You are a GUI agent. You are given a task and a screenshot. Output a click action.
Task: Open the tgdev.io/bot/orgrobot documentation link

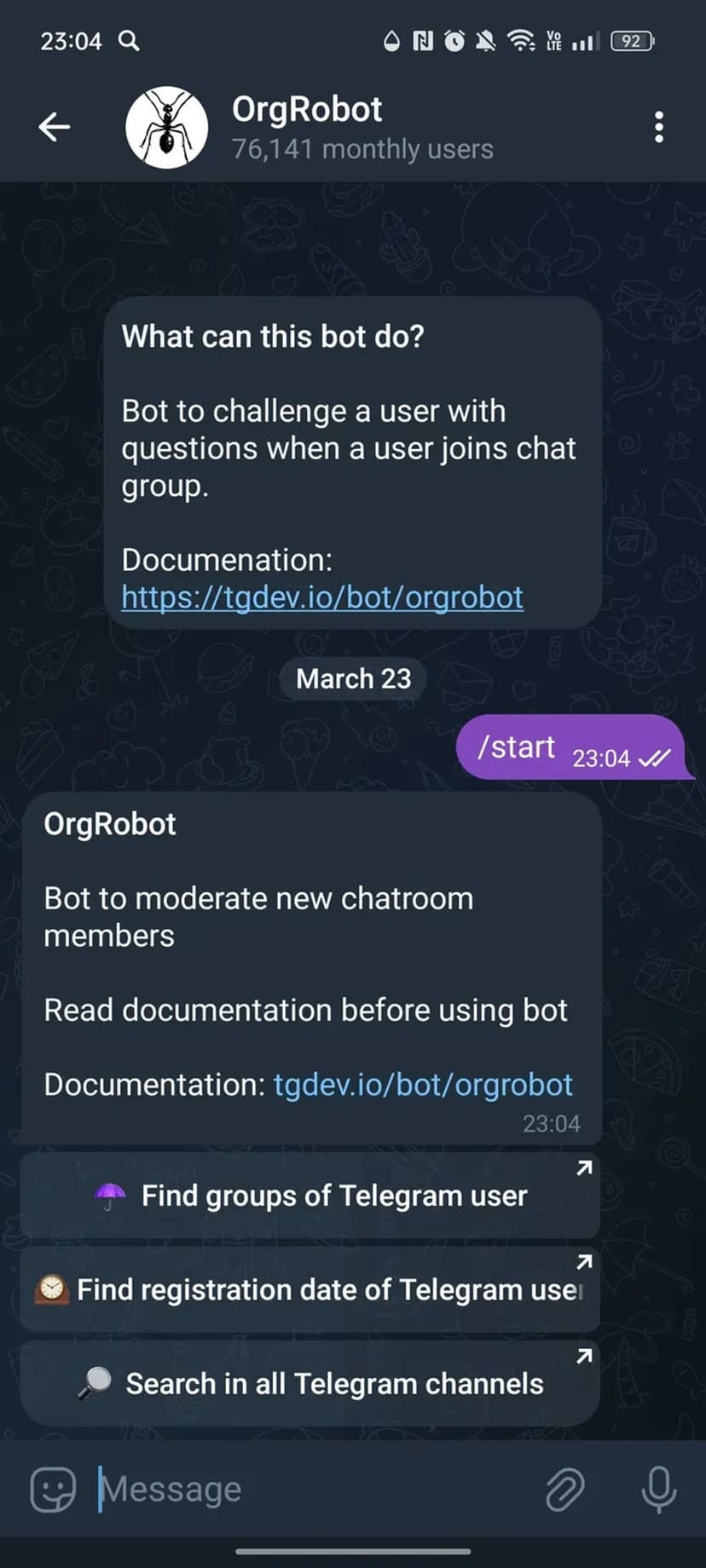pyautogui.click(x=423, y=1085)
